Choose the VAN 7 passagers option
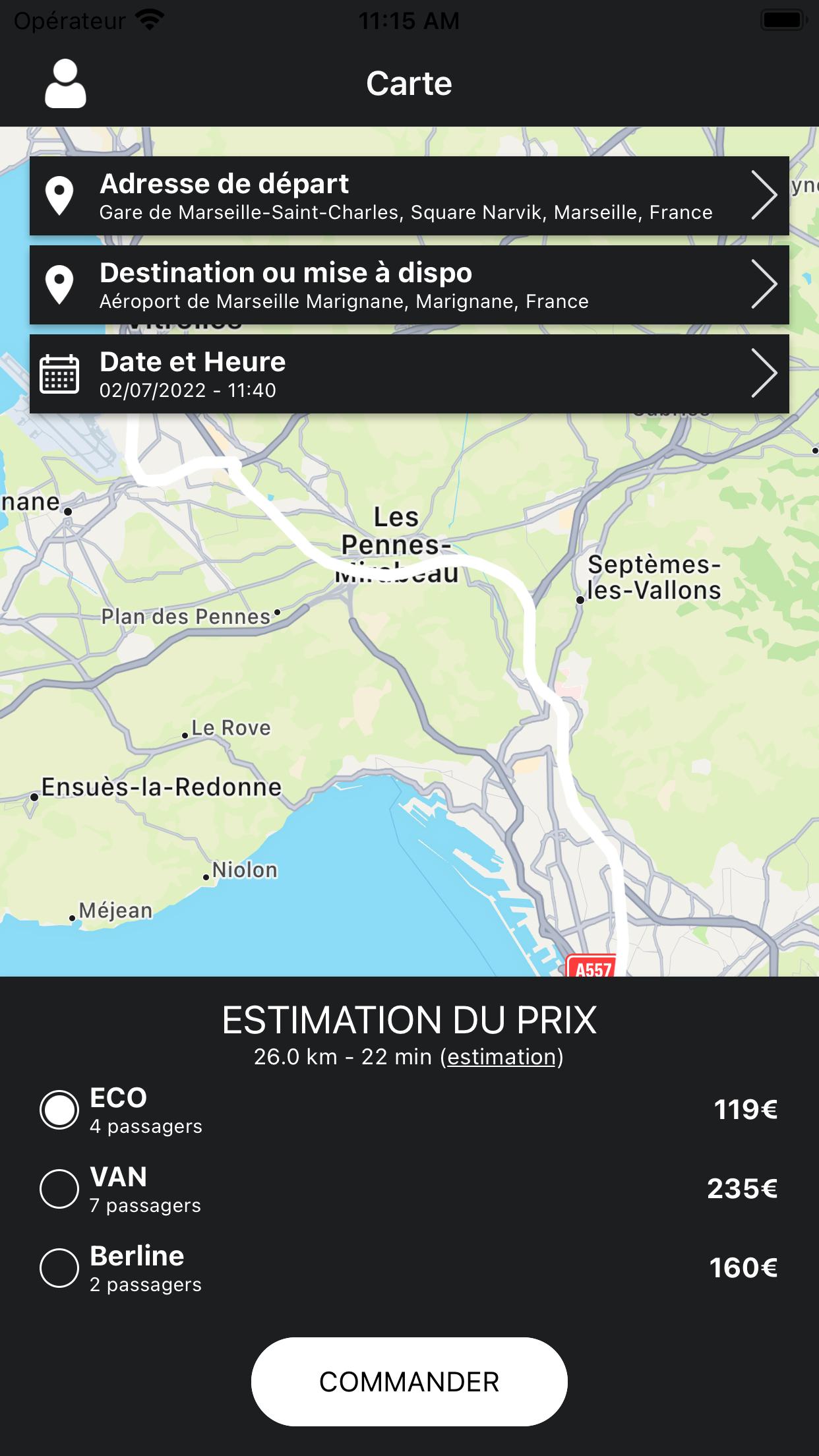 pos(59,1189)
